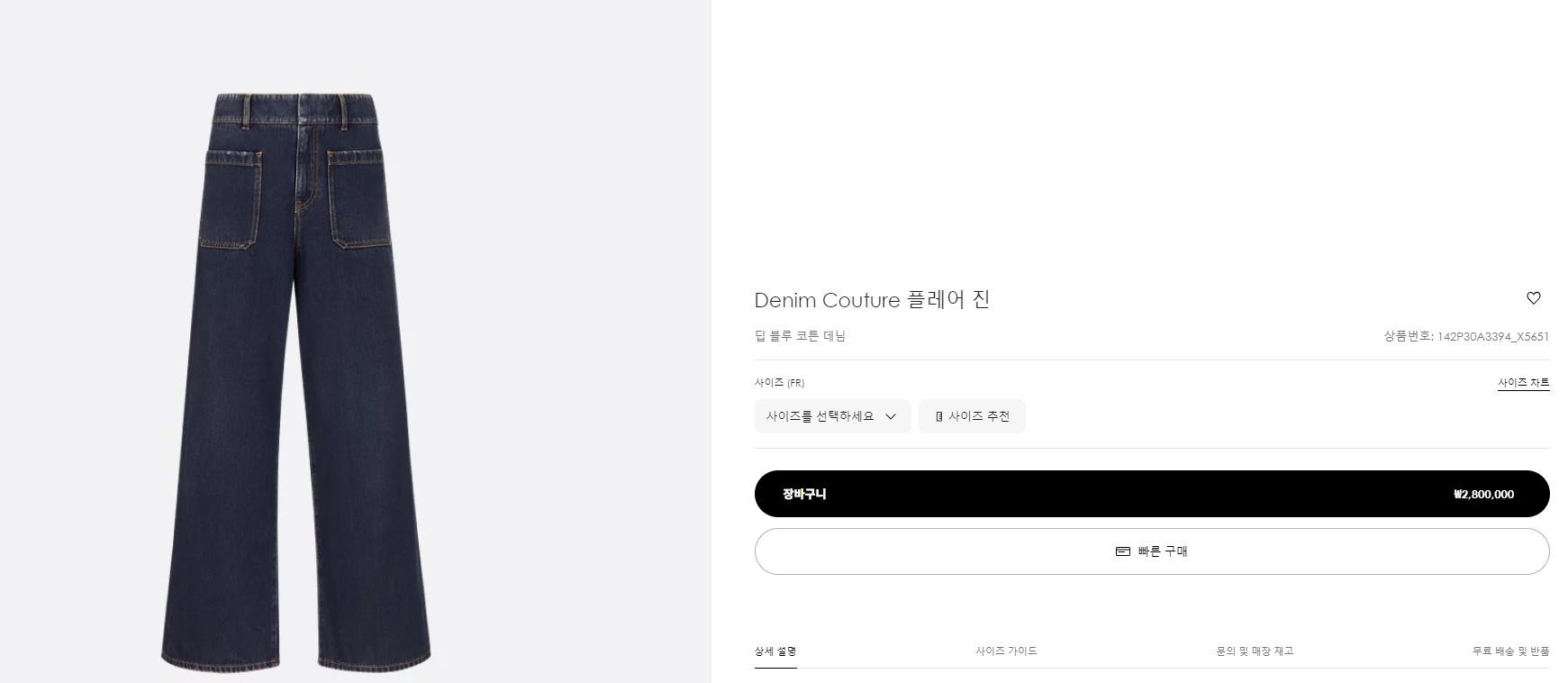Add to cart with 장바구니 button

pyautogui.click(x=1151, y=494)
